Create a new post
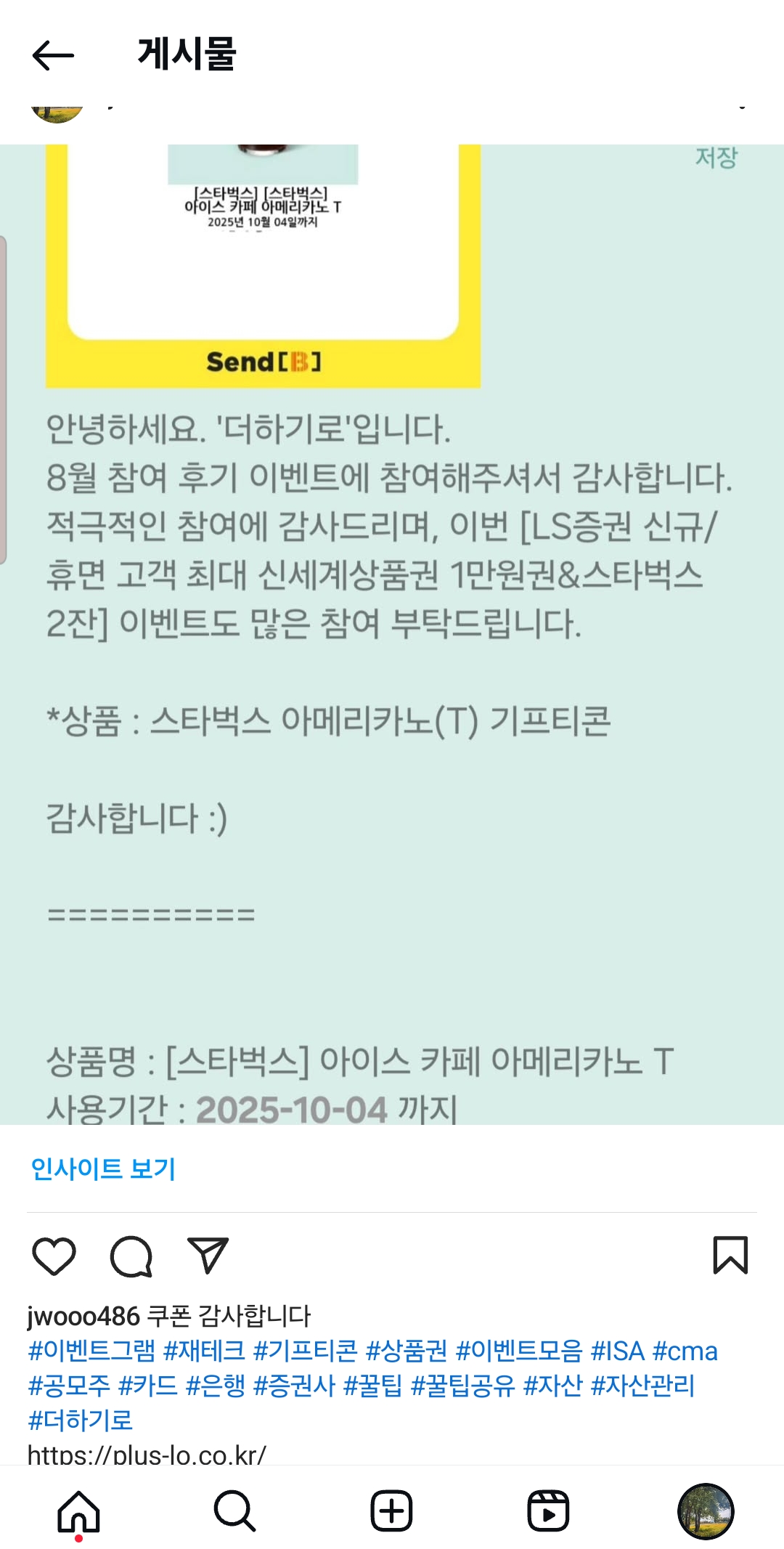This screenshot has height=1549, width=784. tap(392, 1512)
